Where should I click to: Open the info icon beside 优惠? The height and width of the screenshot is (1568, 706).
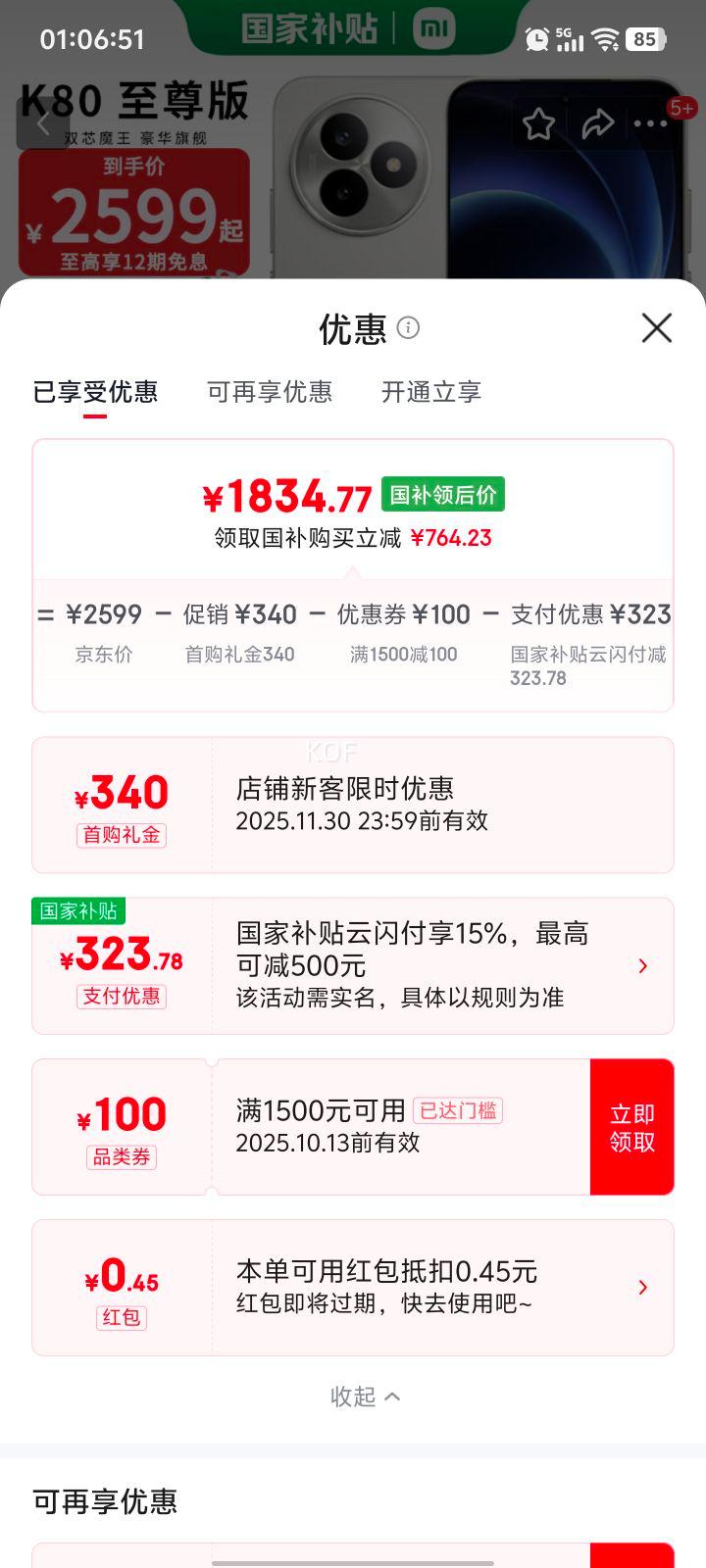click(408, 327)
